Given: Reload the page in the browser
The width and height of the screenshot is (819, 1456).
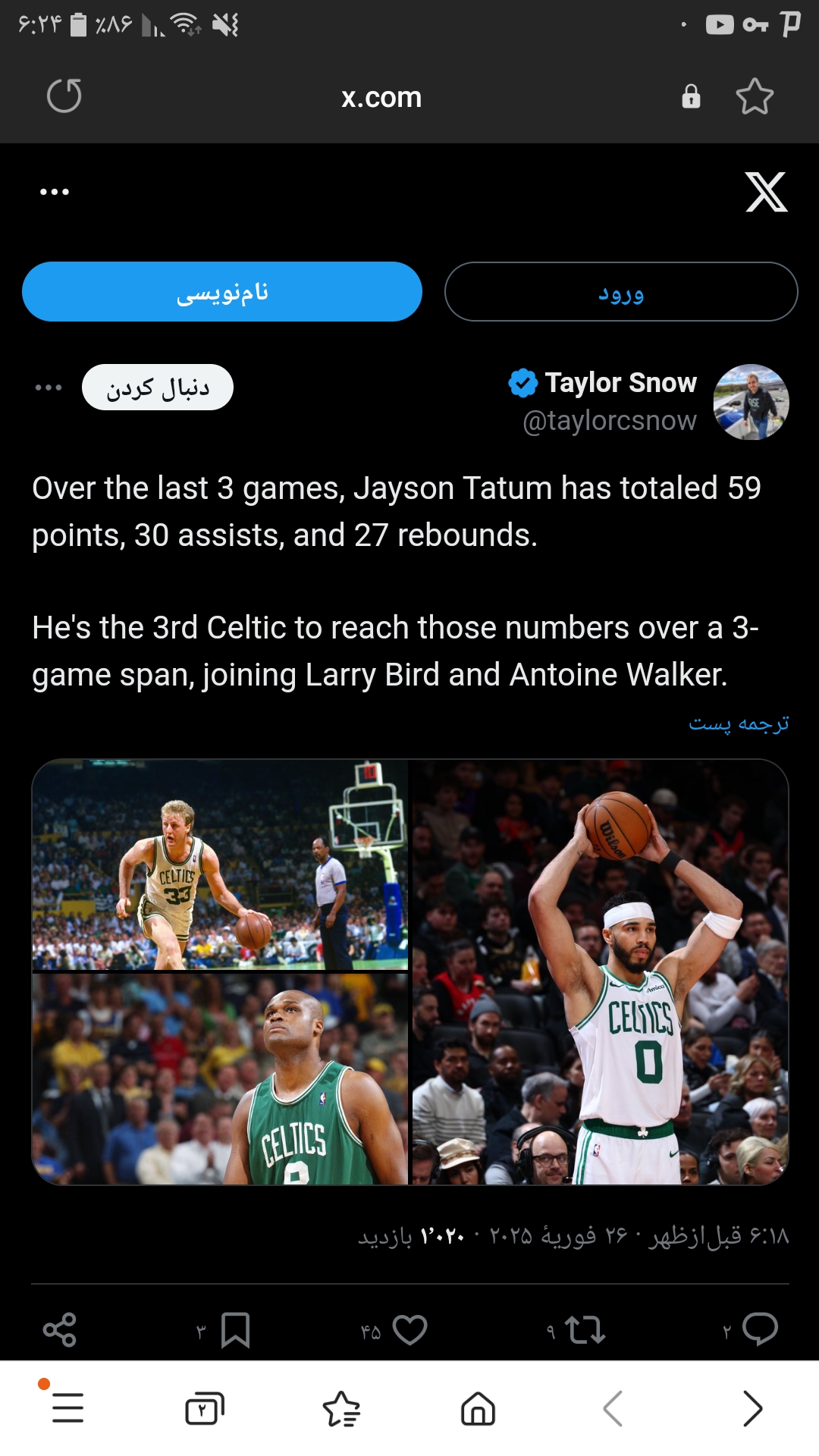Looking at the screenshot, I should click(64, 96).
